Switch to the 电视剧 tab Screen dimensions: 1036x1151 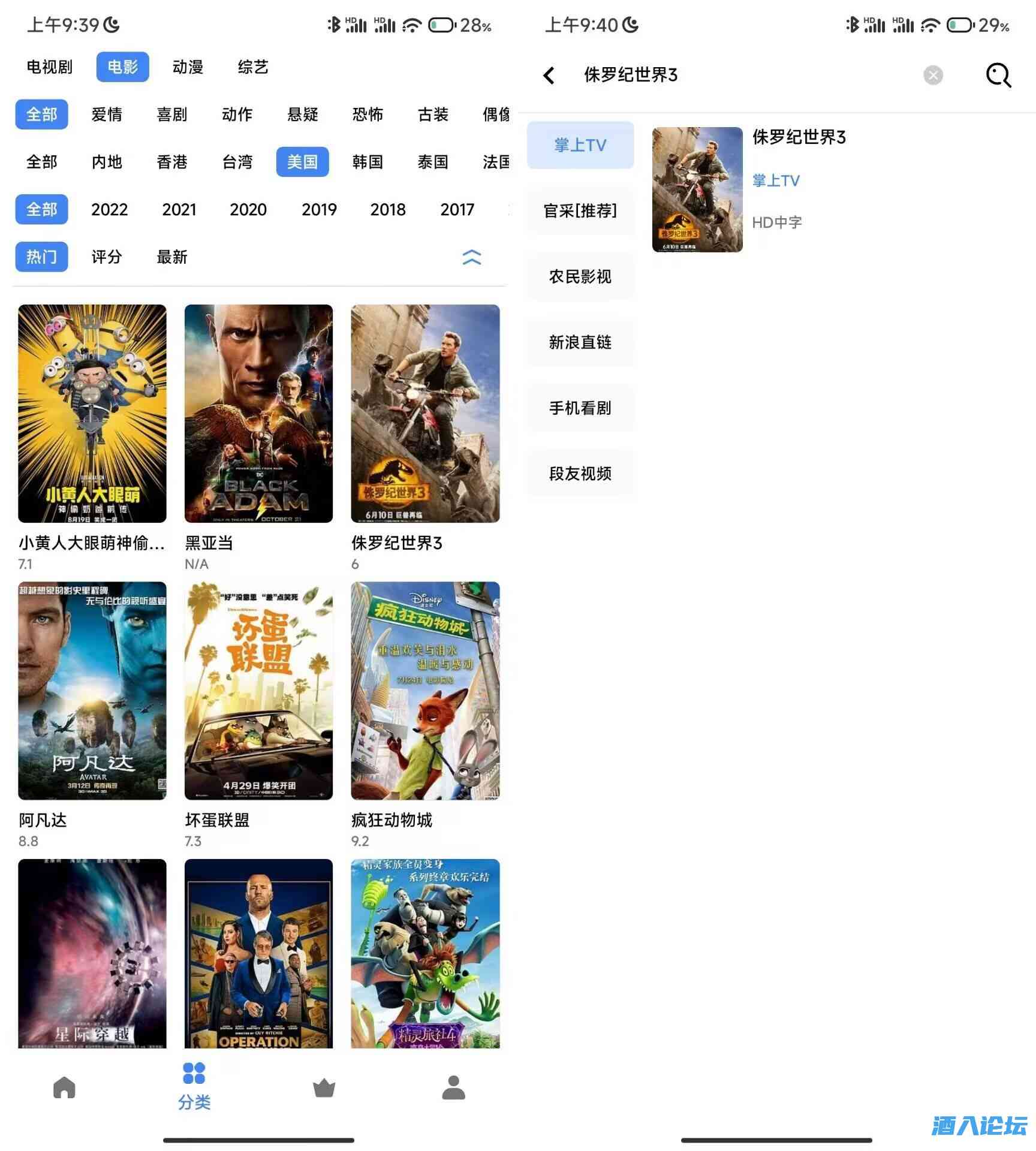tap(50, 67)
